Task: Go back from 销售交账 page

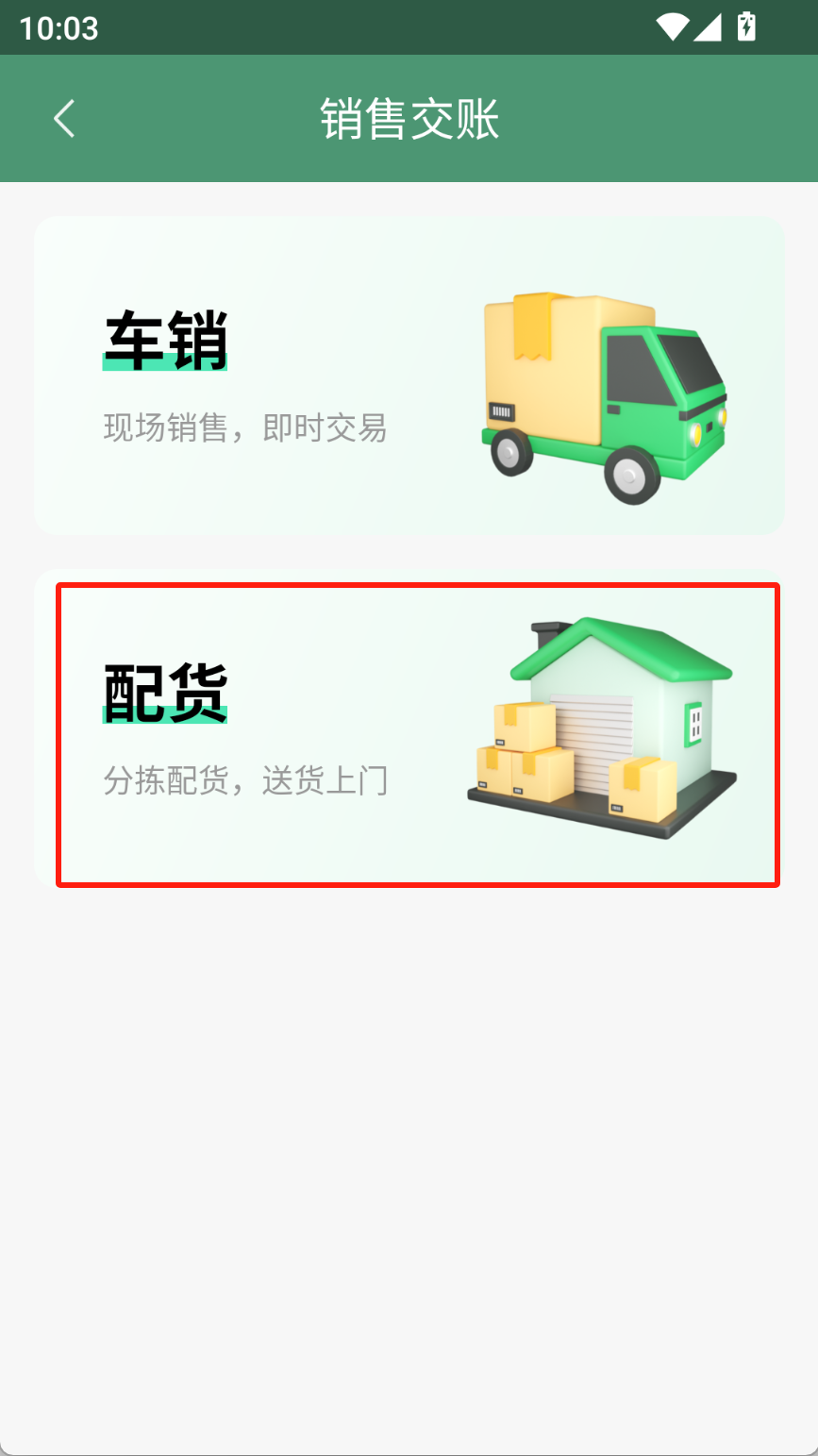Action: (64, 119)
